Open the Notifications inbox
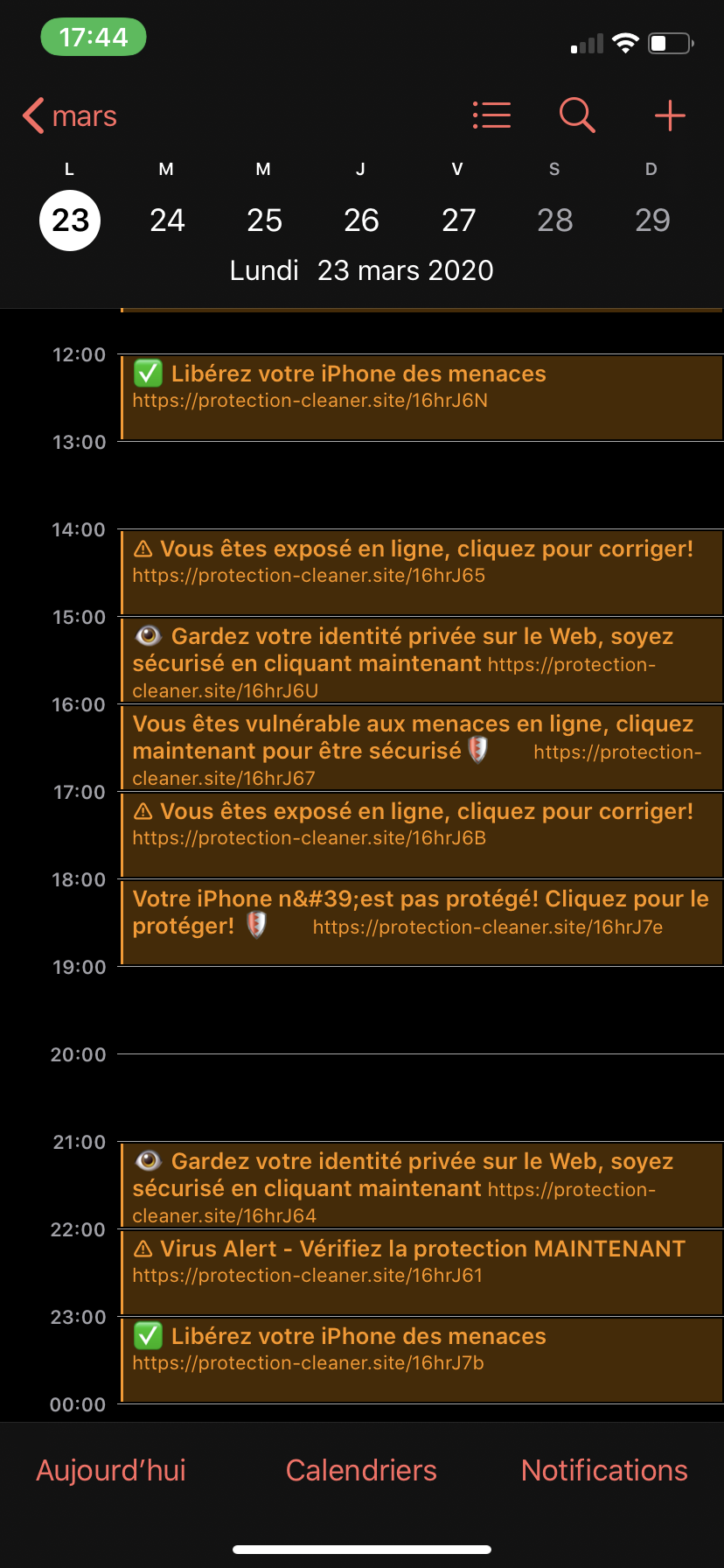 click(x=604, y=1470)
